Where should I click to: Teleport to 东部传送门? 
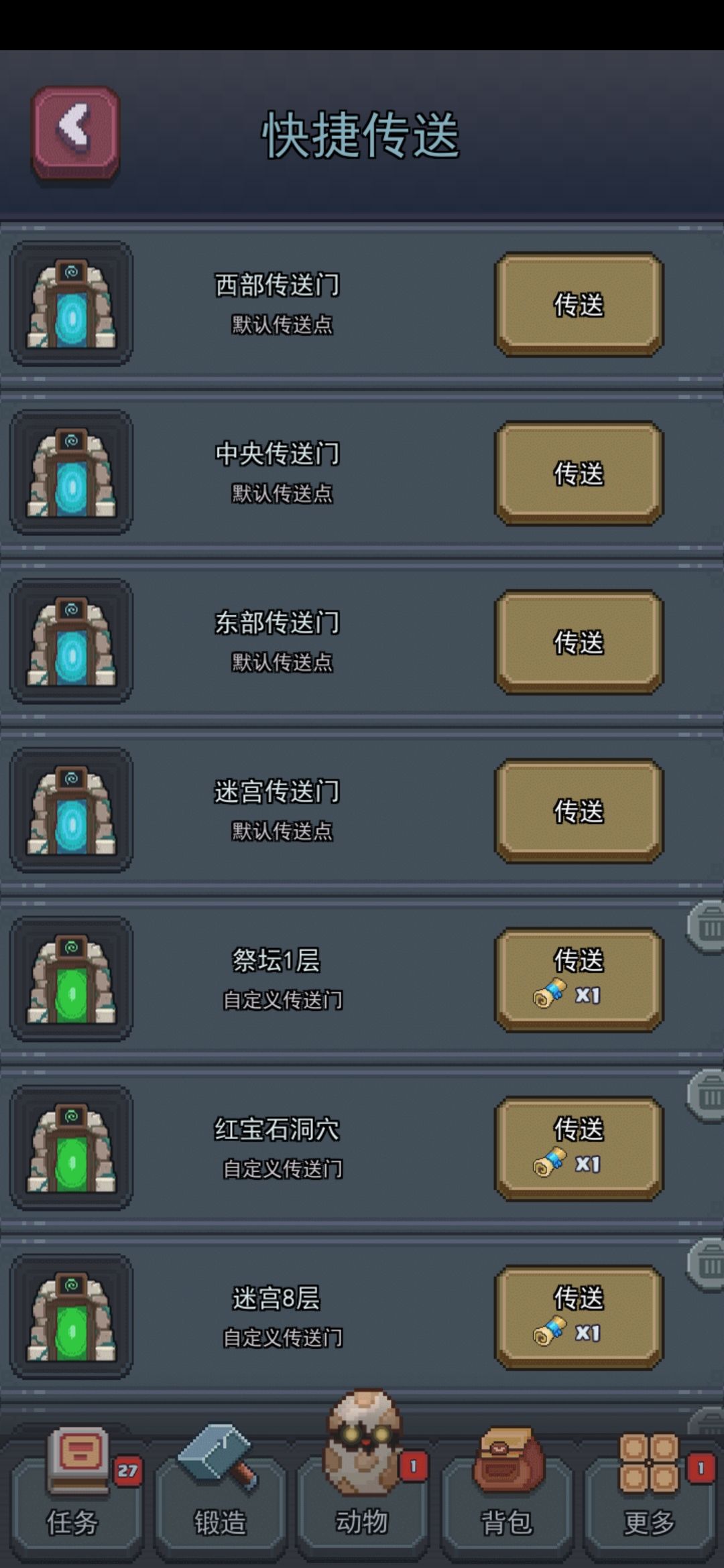[579, 643]
